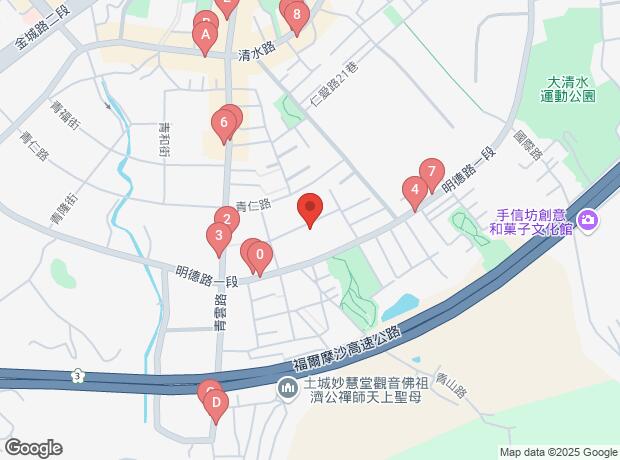Tap the unnumbered red center pin
Screen dimensions: 620x460
click(310, 209)
